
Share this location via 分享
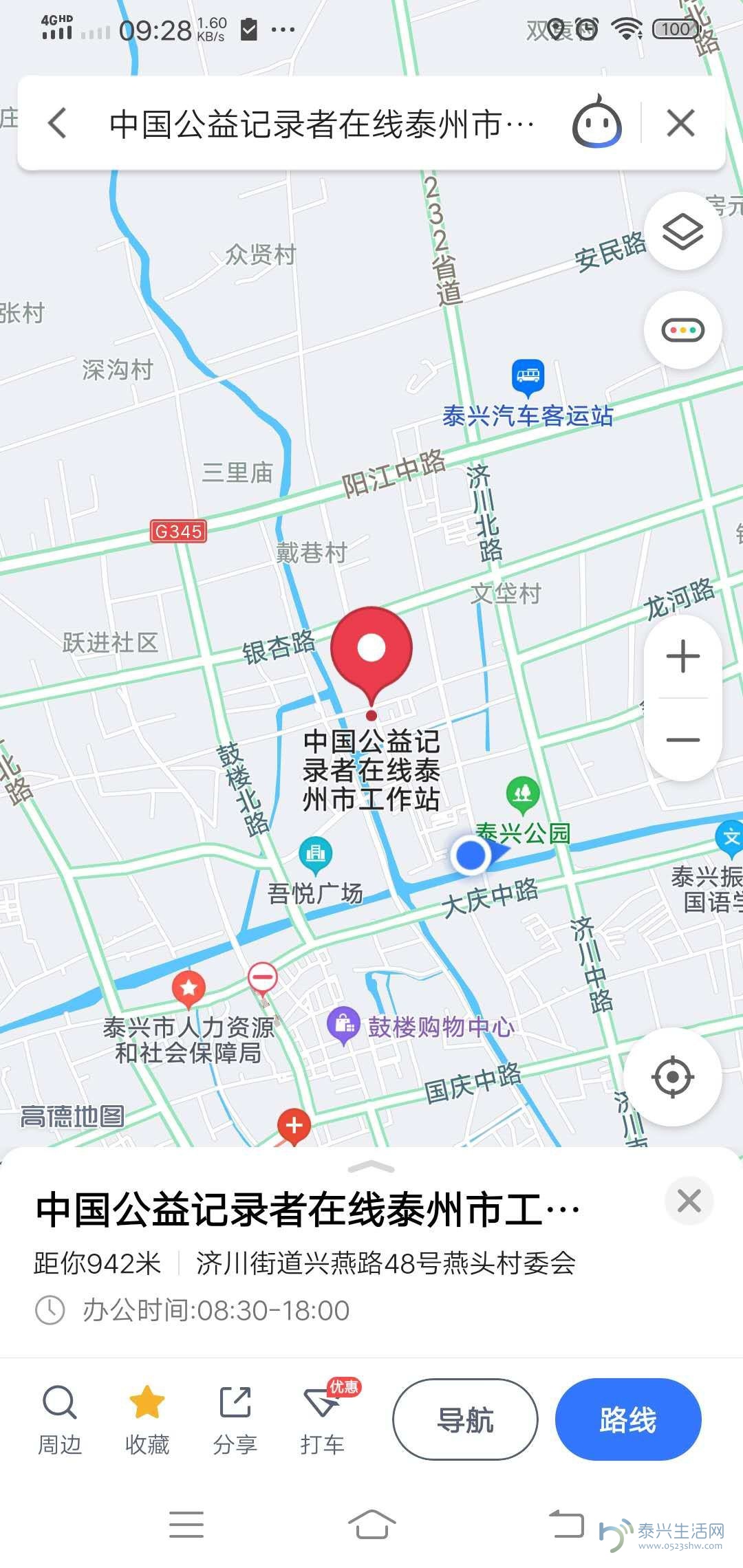(x=235, y=1419)
